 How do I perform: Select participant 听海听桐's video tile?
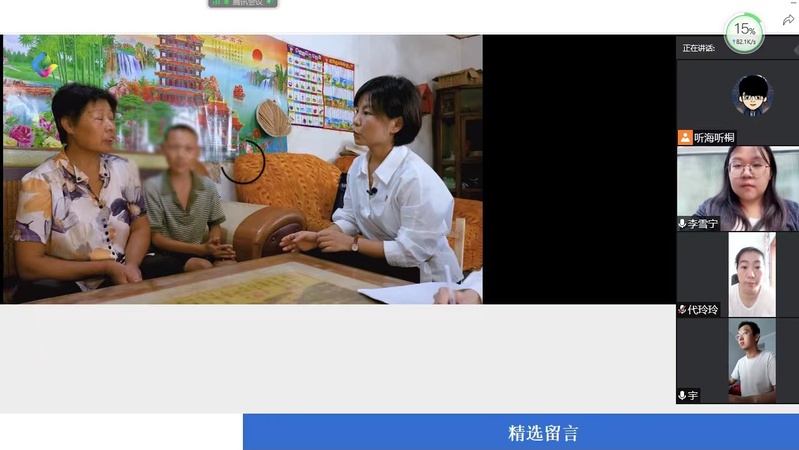(x=737, y=99)
